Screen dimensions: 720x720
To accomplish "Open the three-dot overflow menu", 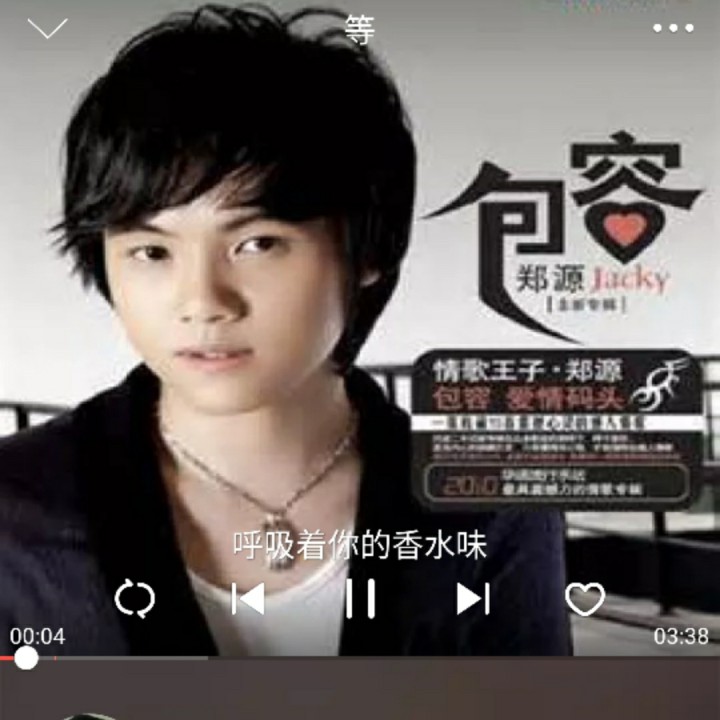I will tap(673, 28).
